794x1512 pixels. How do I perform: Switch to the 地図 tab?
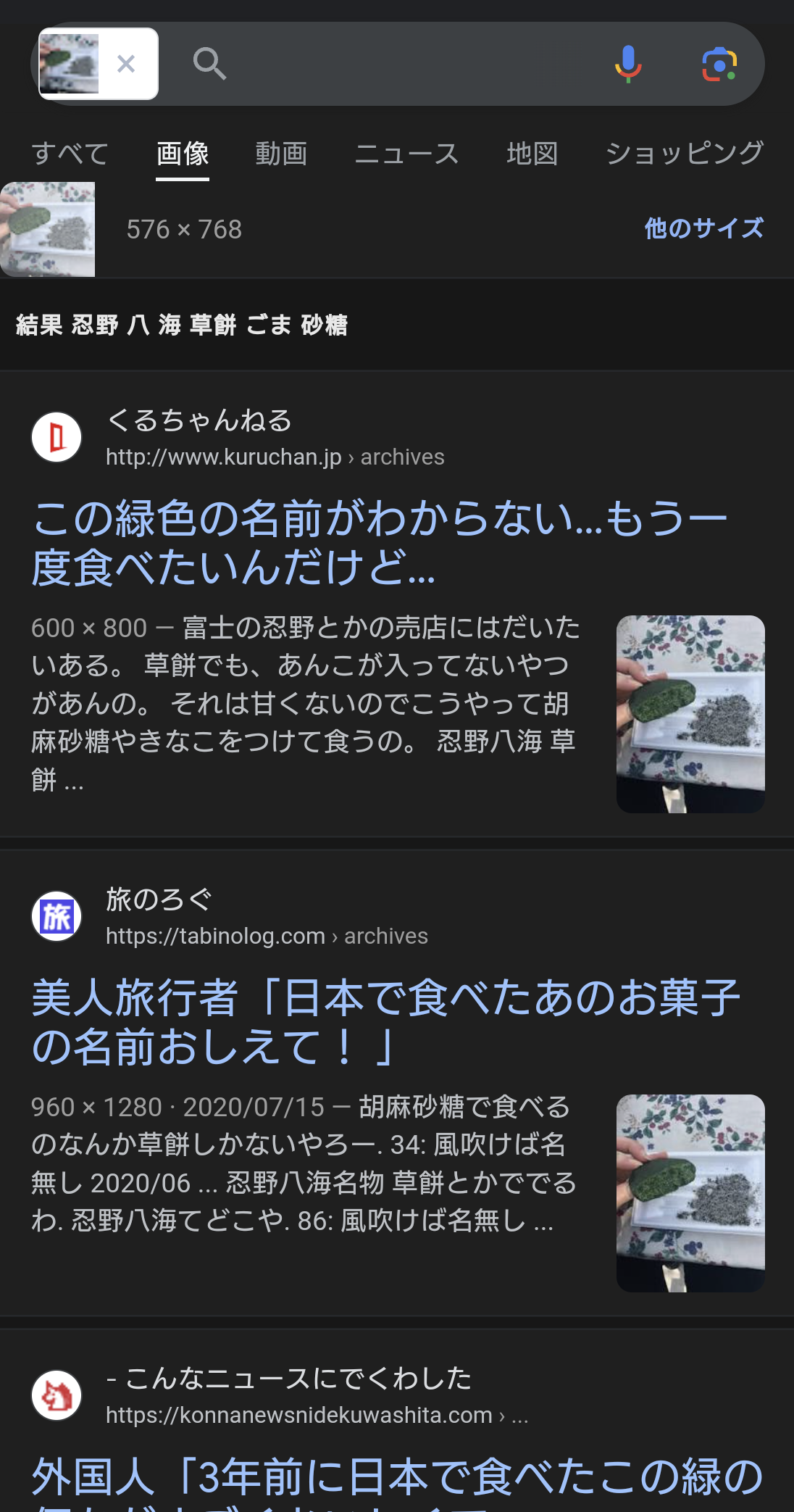click(x=532, y=154)
